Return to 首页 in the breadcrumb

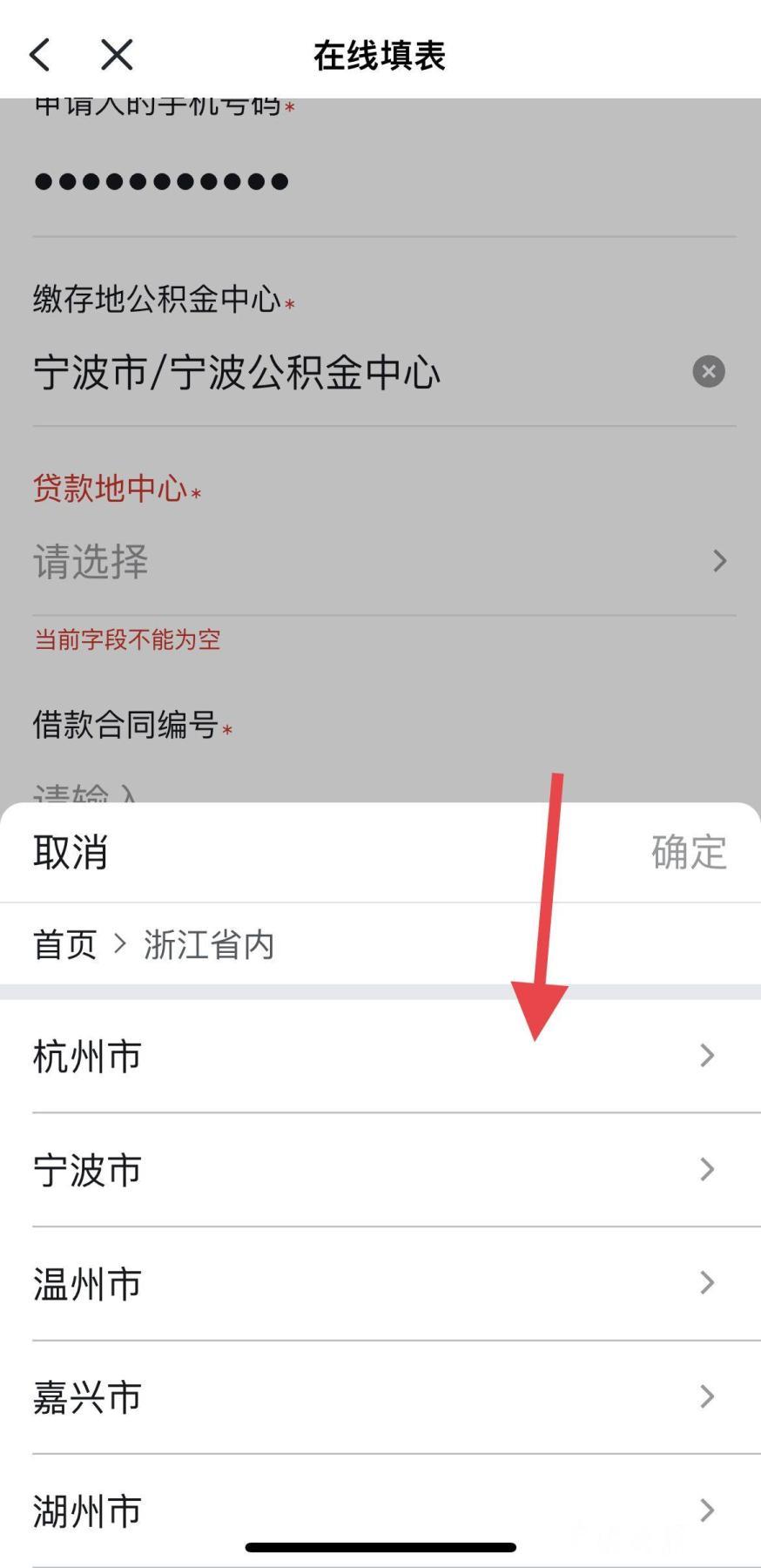(x=64, y=944)
